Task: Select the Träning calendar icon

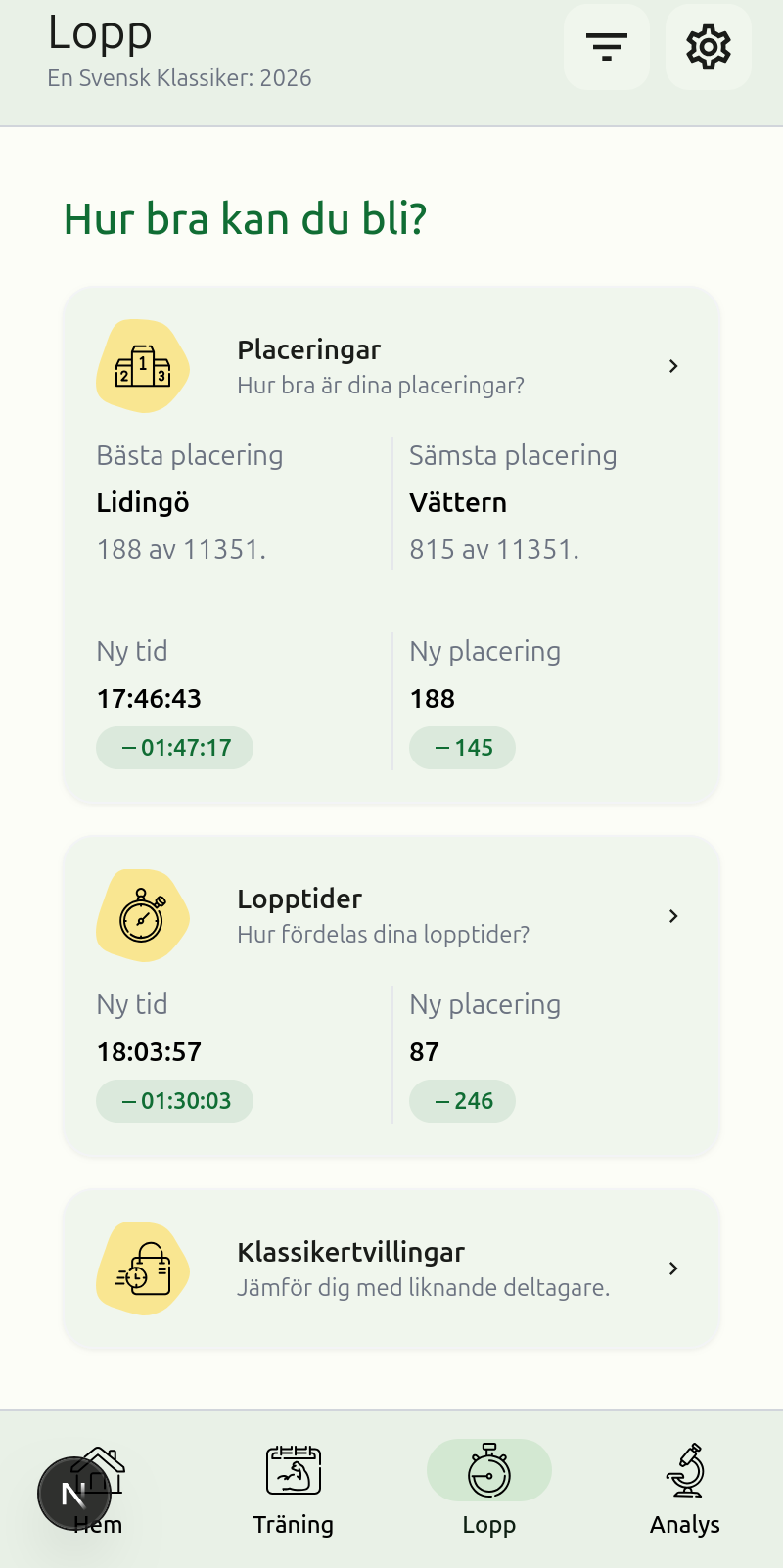Action: point(294,1470)
